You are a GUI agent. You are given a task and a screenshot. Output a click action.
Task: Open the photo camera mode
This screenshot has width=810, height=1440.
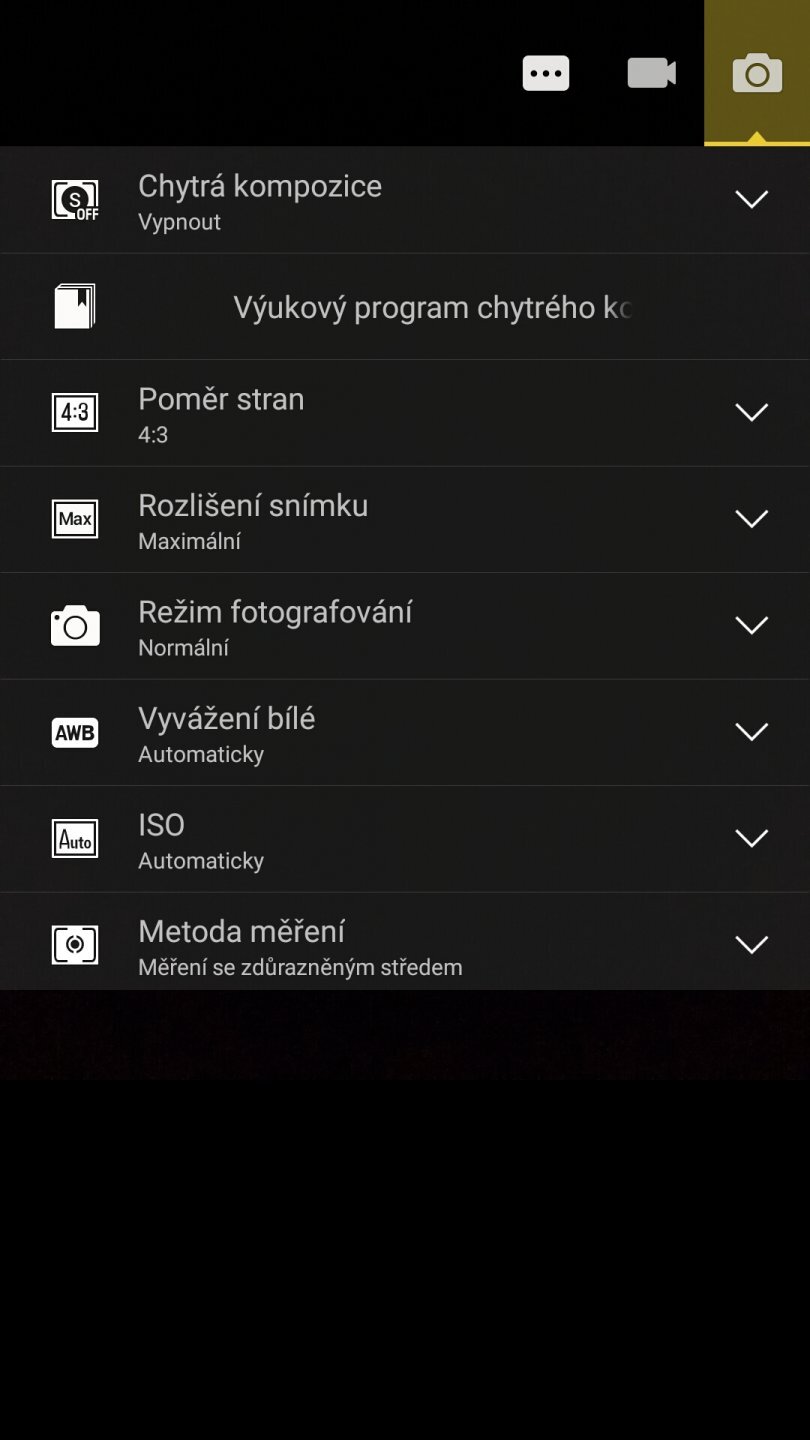pyautogui.click(x=757, y=72)
